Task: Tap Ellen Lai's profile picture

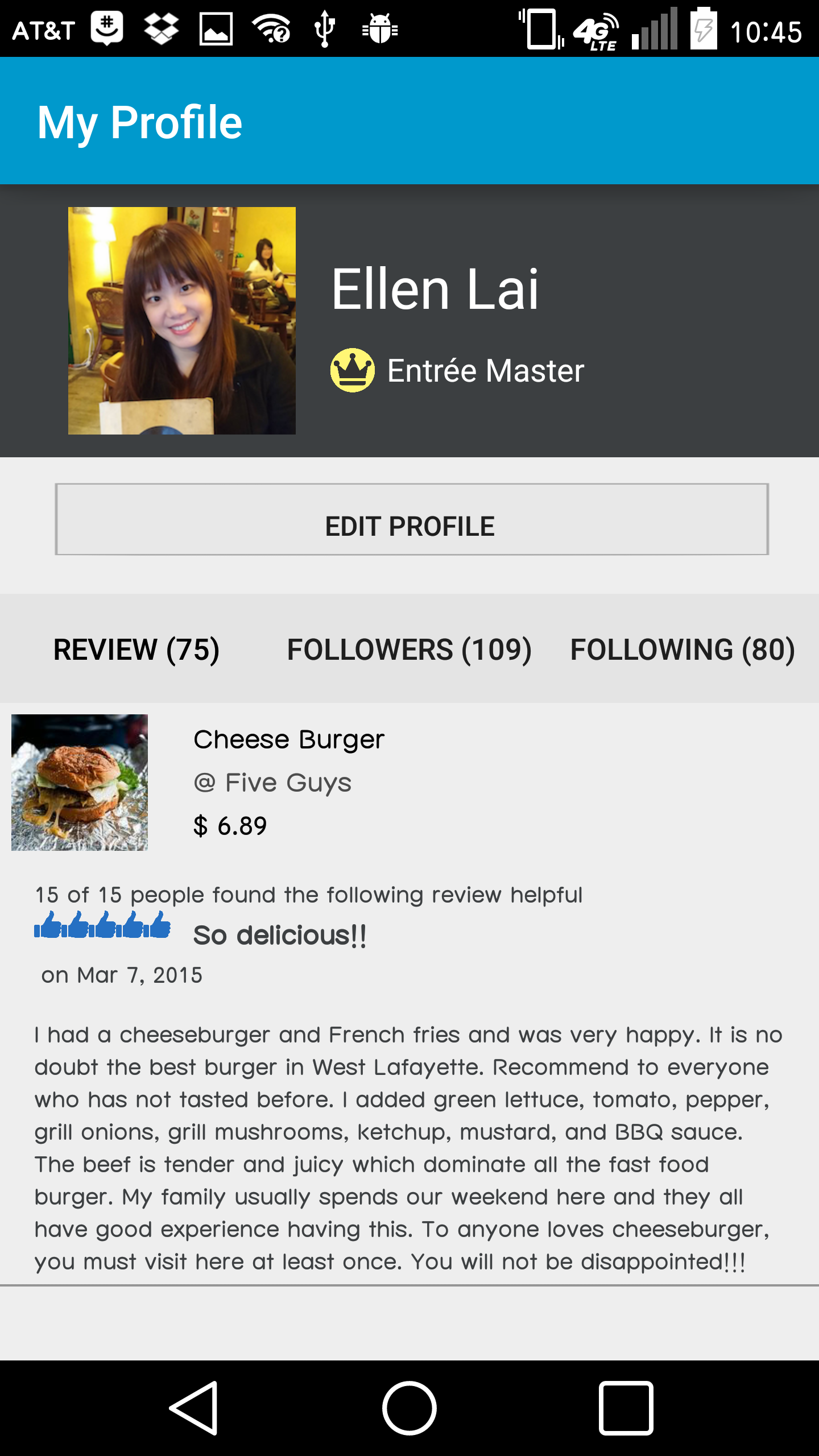Action: coord(182,321)
